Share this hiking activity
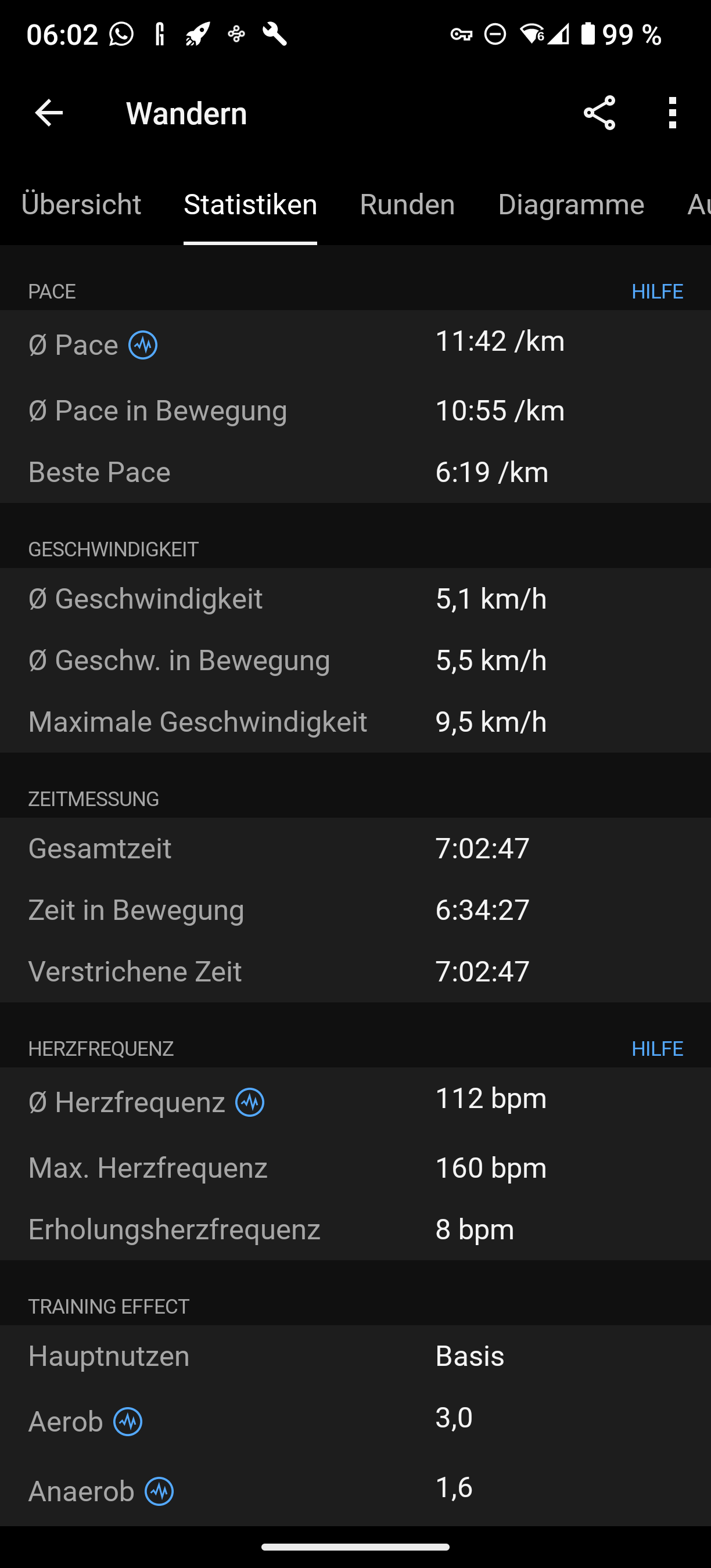 [x=599, y=113]
